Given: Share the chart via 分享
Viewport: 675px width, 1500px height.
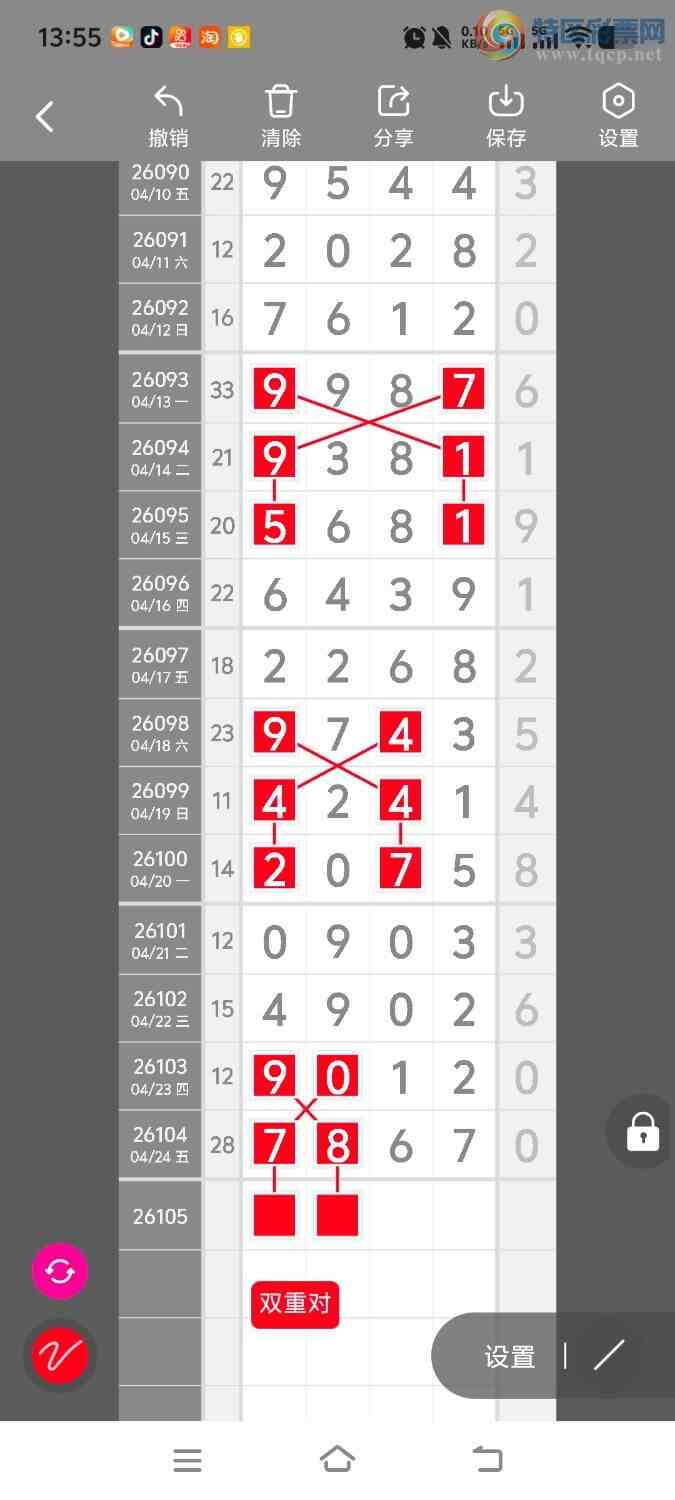Looking at the screenshot, I should click(393, 116).
